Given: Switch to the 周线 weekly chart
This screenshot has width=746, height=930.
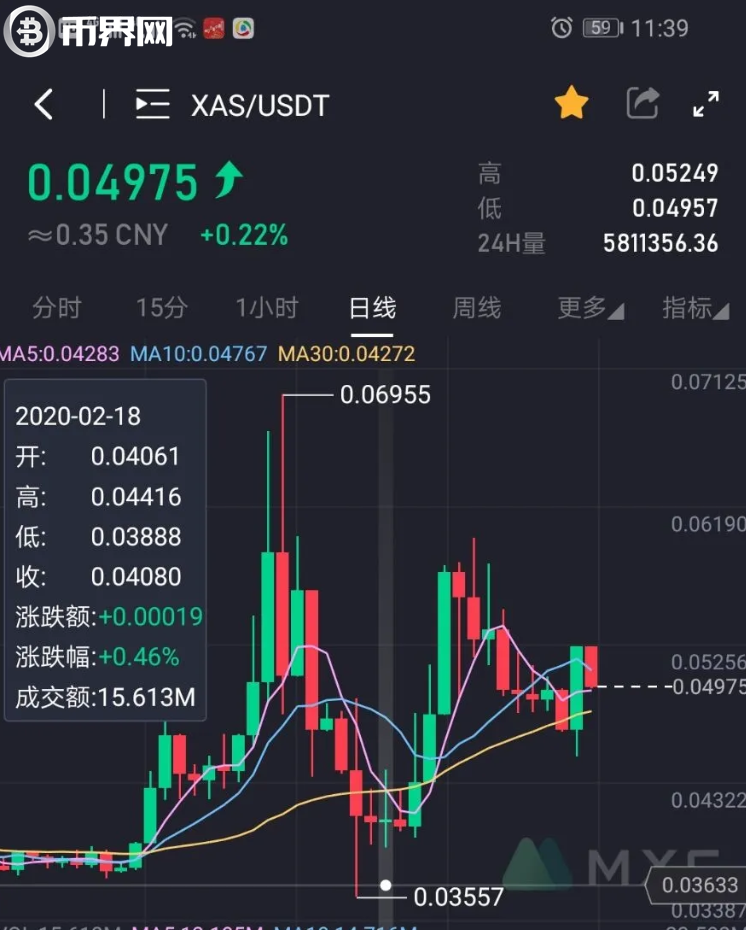Looking at the screenshot, I should 476,308.
